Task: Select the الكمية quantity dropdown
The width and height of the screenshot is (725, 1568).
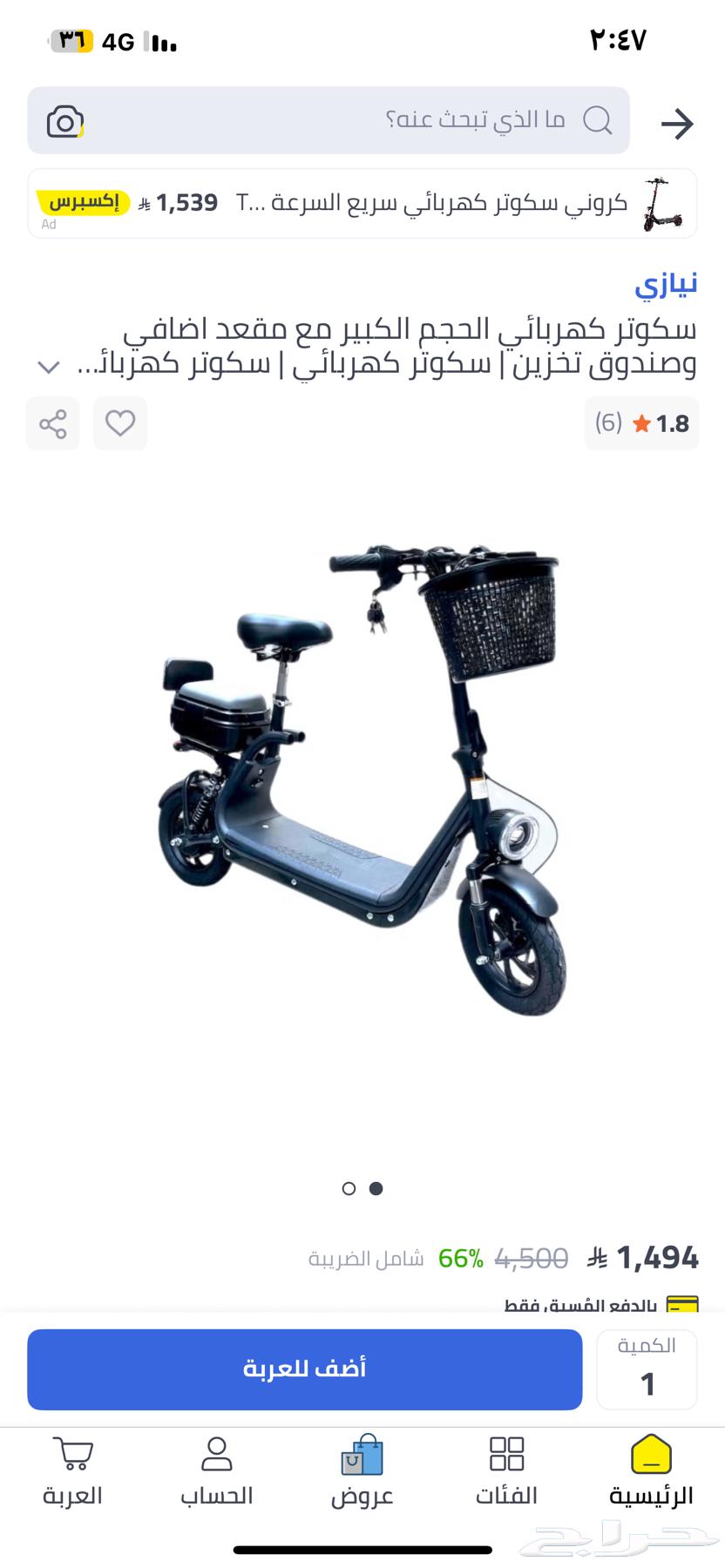Action: 647,1369
